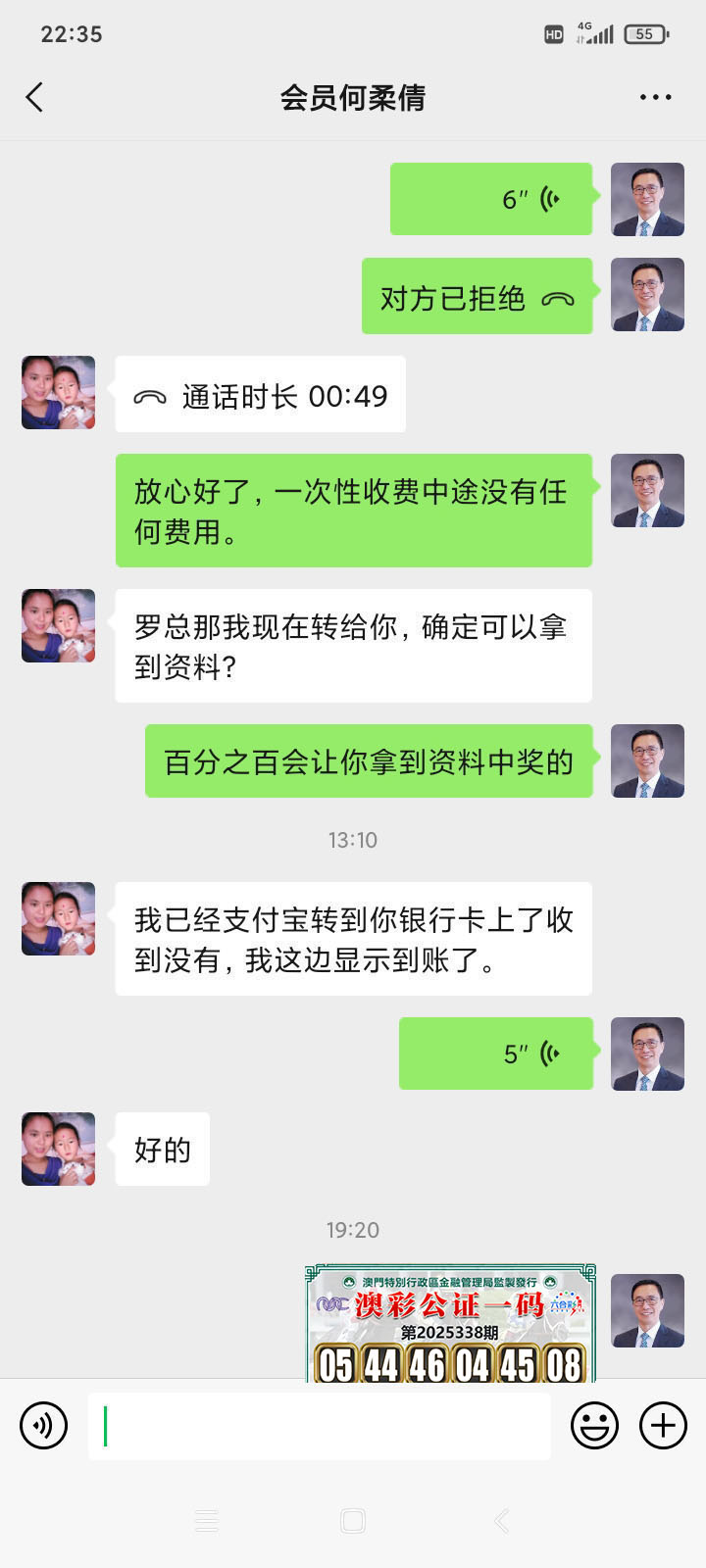Screen dimensions: 706x1568
Task: Go back from the 会员何柔倩 chat
Action: (34, 97)
